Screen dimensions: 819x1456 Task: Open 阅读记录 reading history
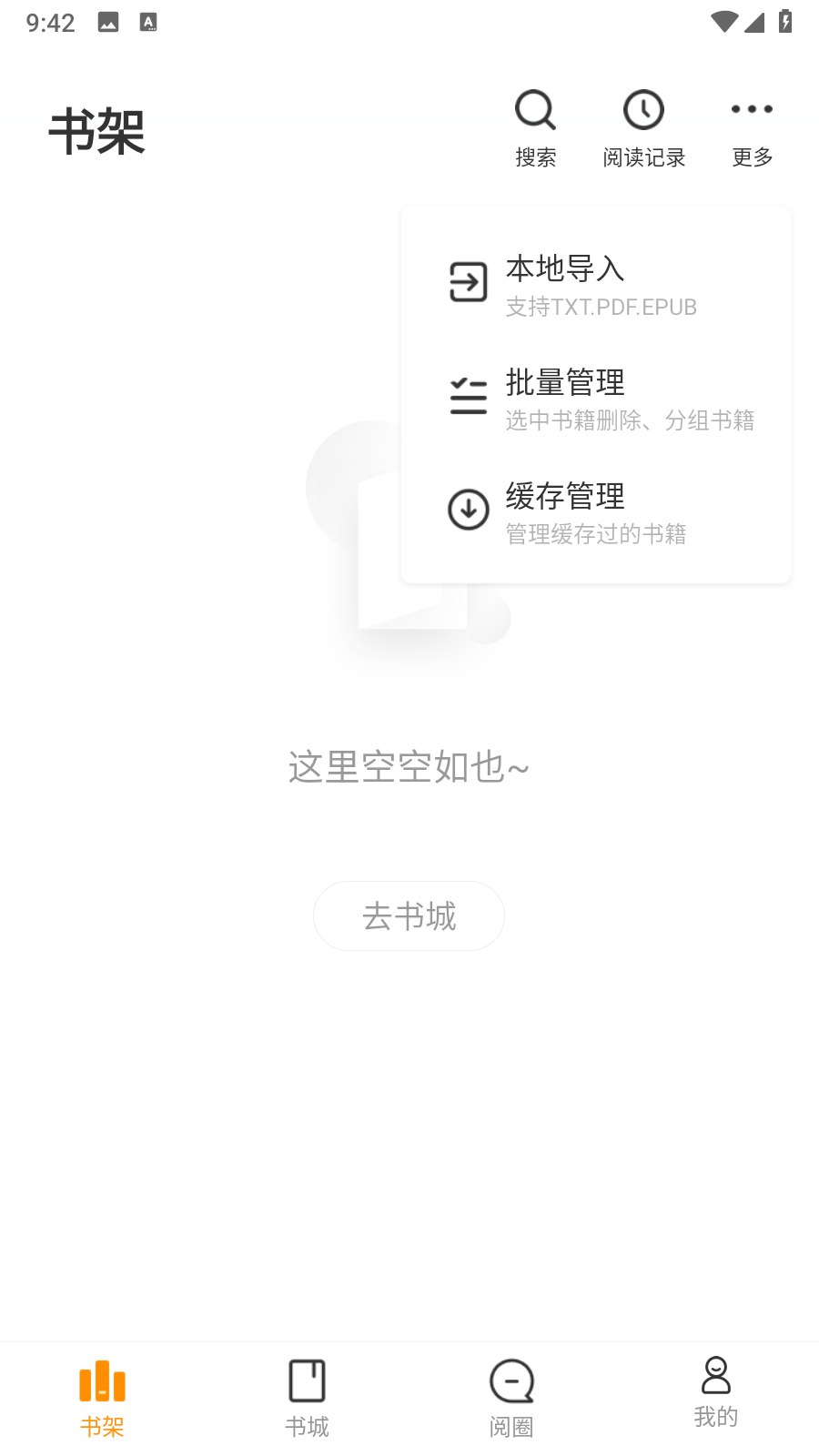[x=643, y=127]
